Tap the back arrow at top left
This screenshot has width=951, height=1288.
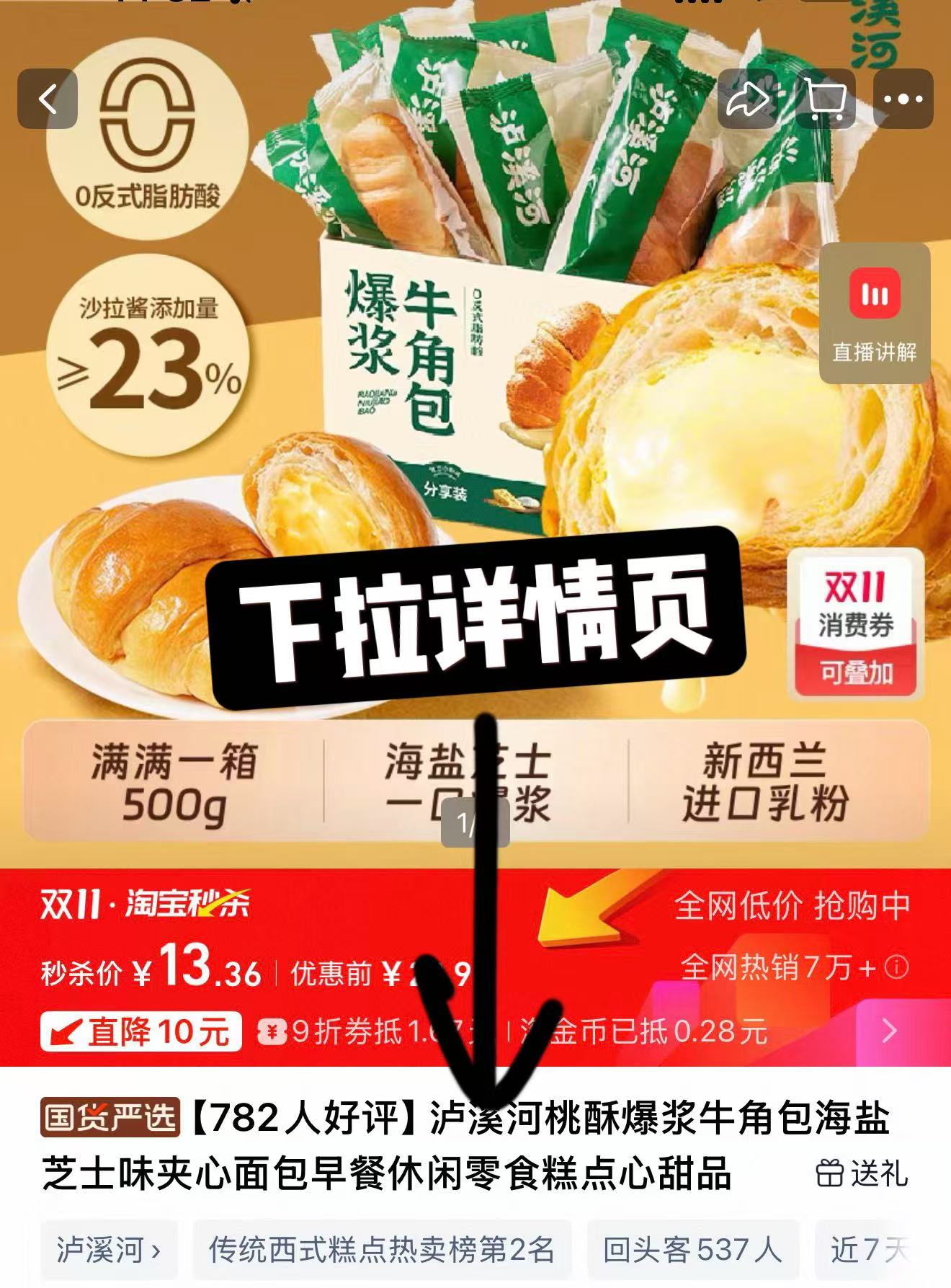coord(48,99)
